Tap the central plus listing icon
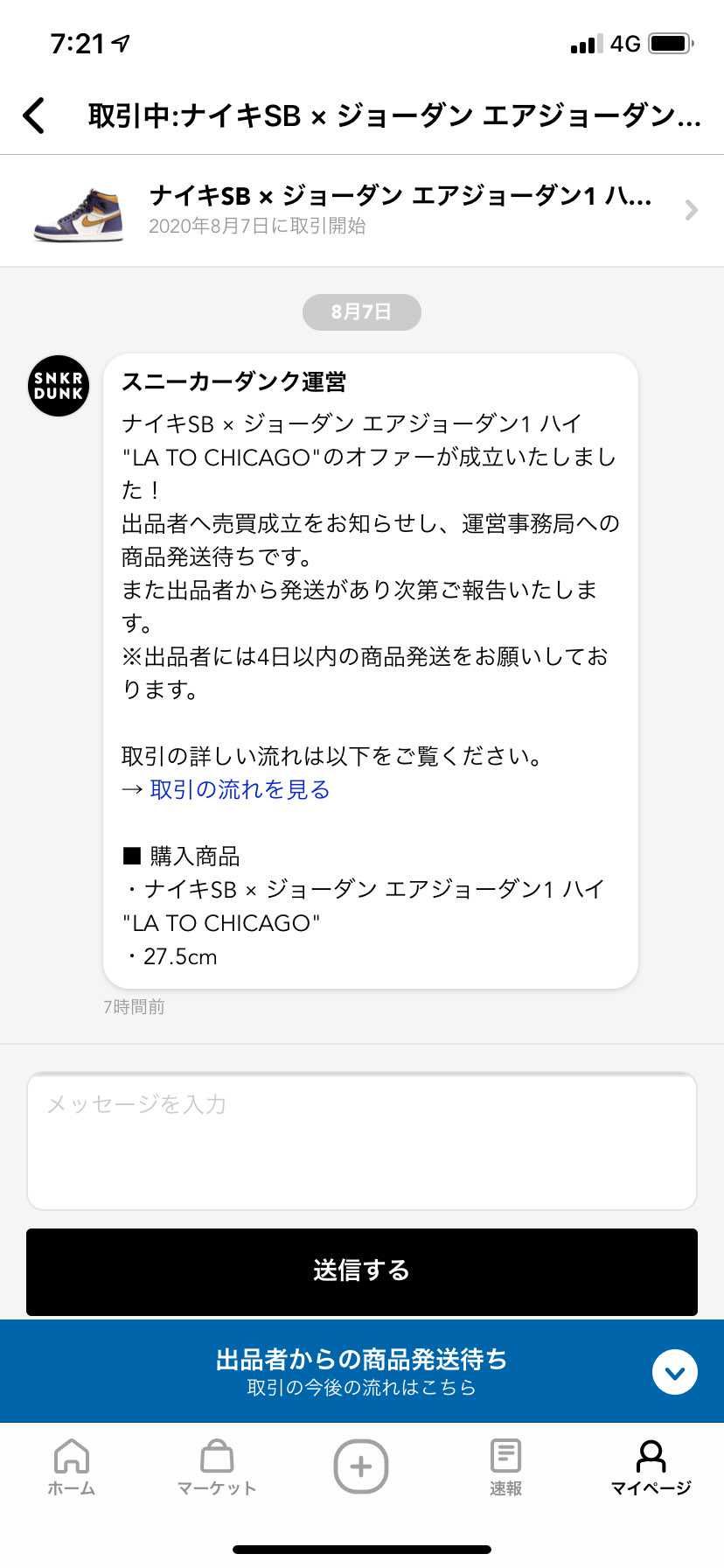This screenshot has height=1568, width=724. [x=360, y=1466]
